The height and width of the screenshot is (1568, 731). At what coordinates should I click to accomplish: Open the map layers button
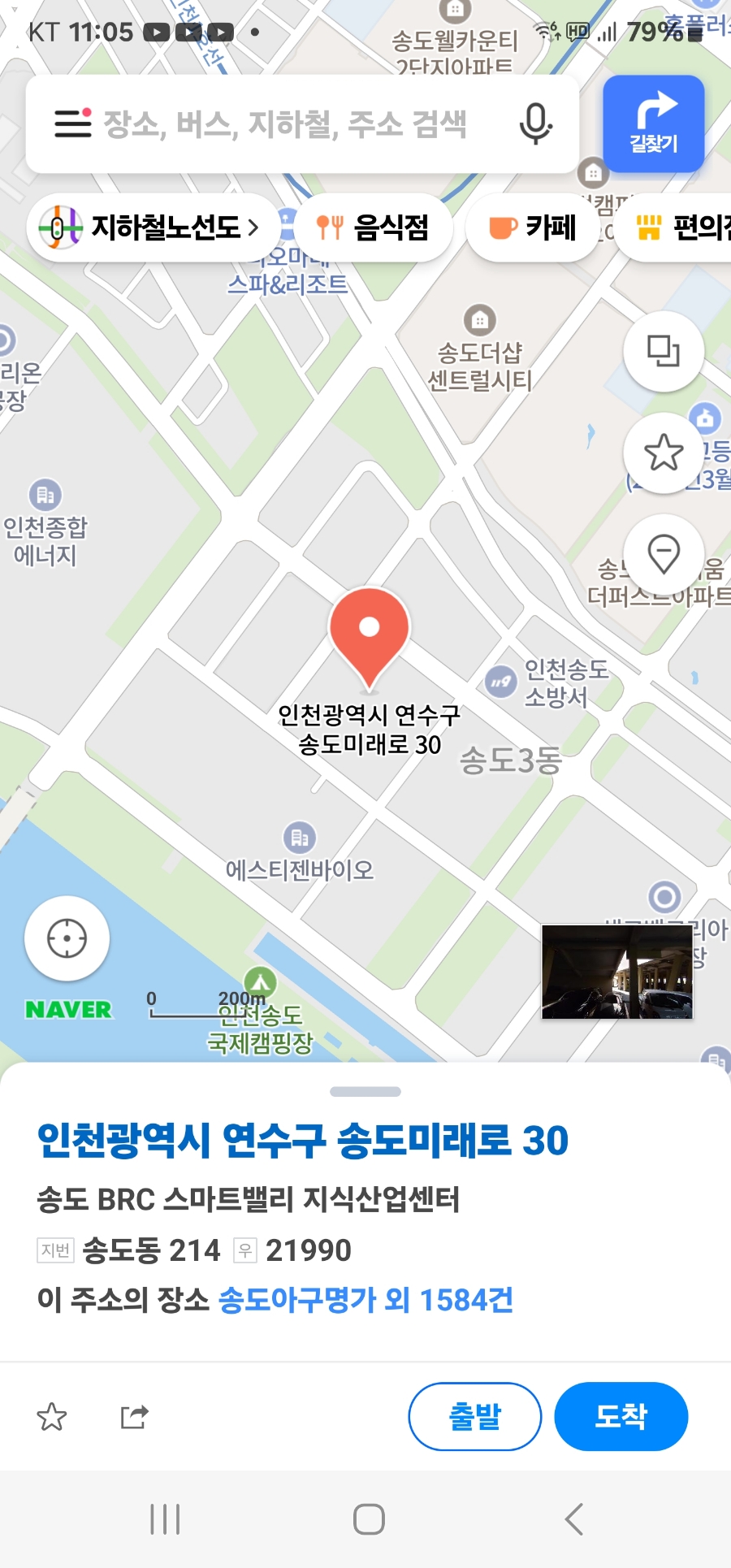[663, 351]
